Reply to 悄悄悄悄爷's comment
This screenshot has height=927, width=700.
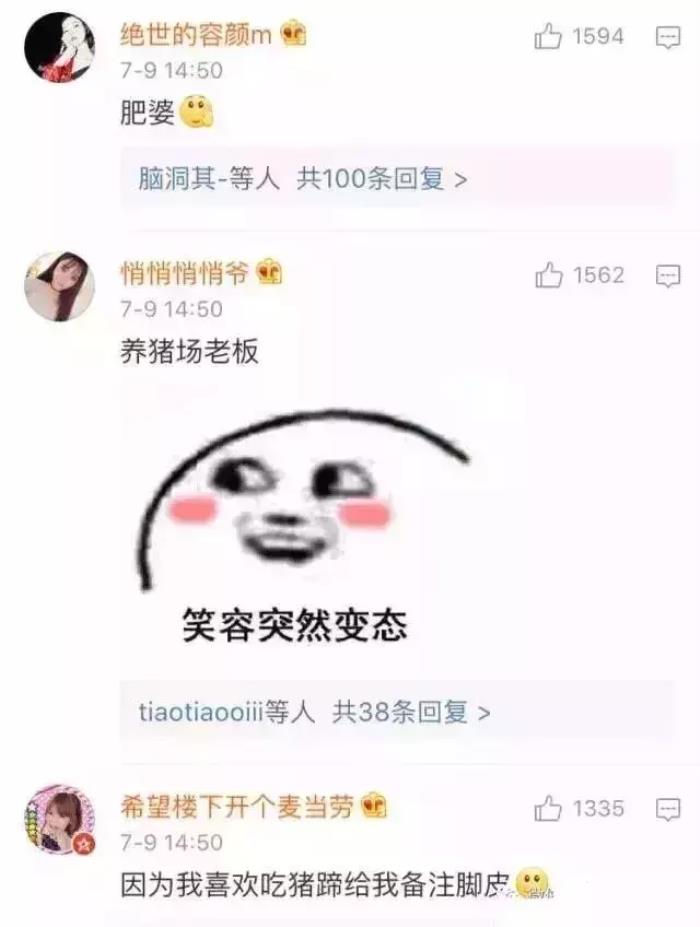667,276
